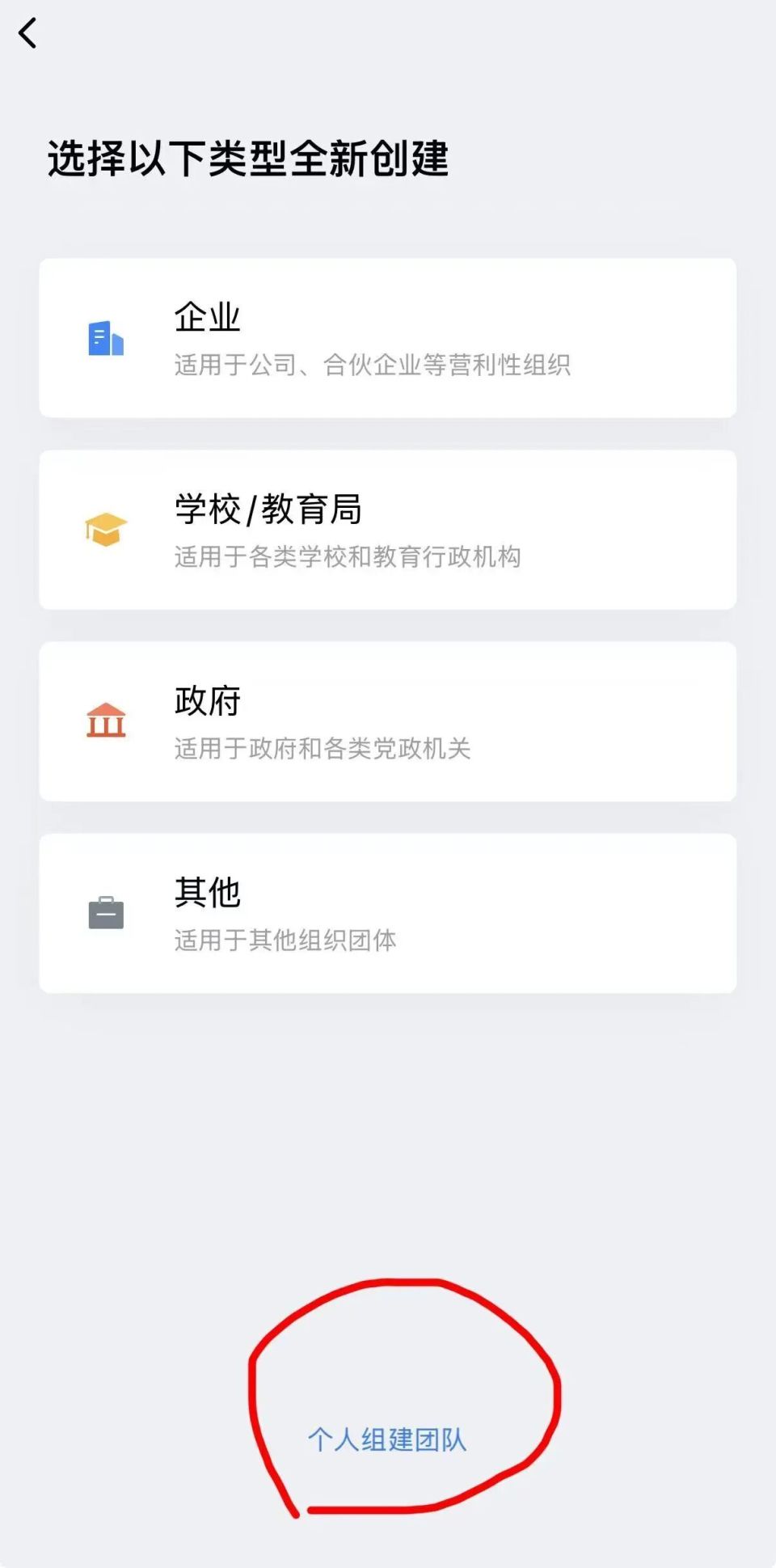Select the blue enterprise building icon

(x=105, y=338)
